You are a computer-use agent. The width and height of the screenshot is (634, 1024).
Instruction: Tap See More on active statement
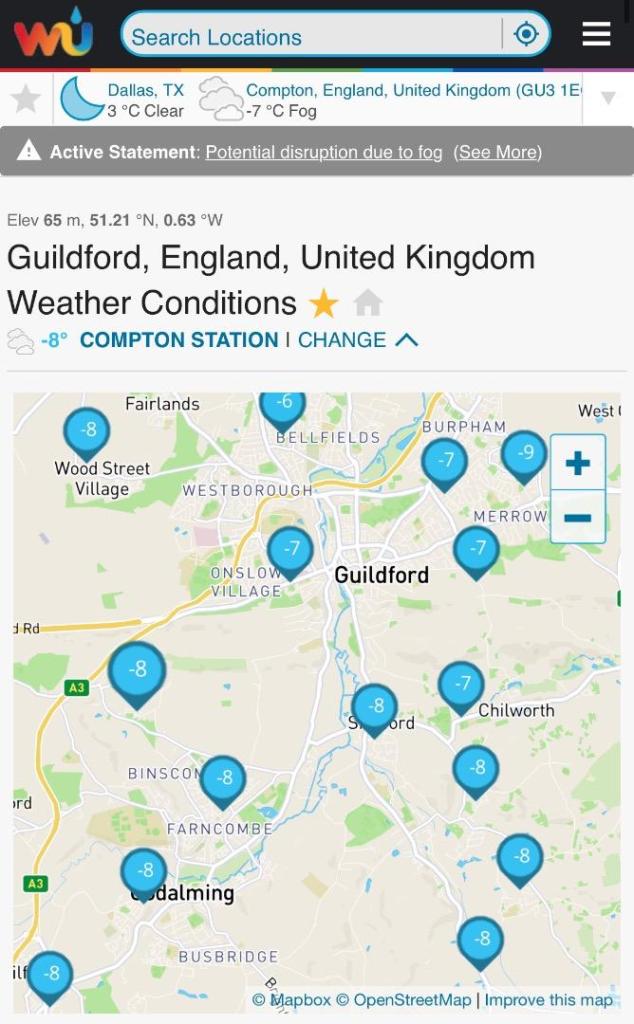click(x=497, y=152)
